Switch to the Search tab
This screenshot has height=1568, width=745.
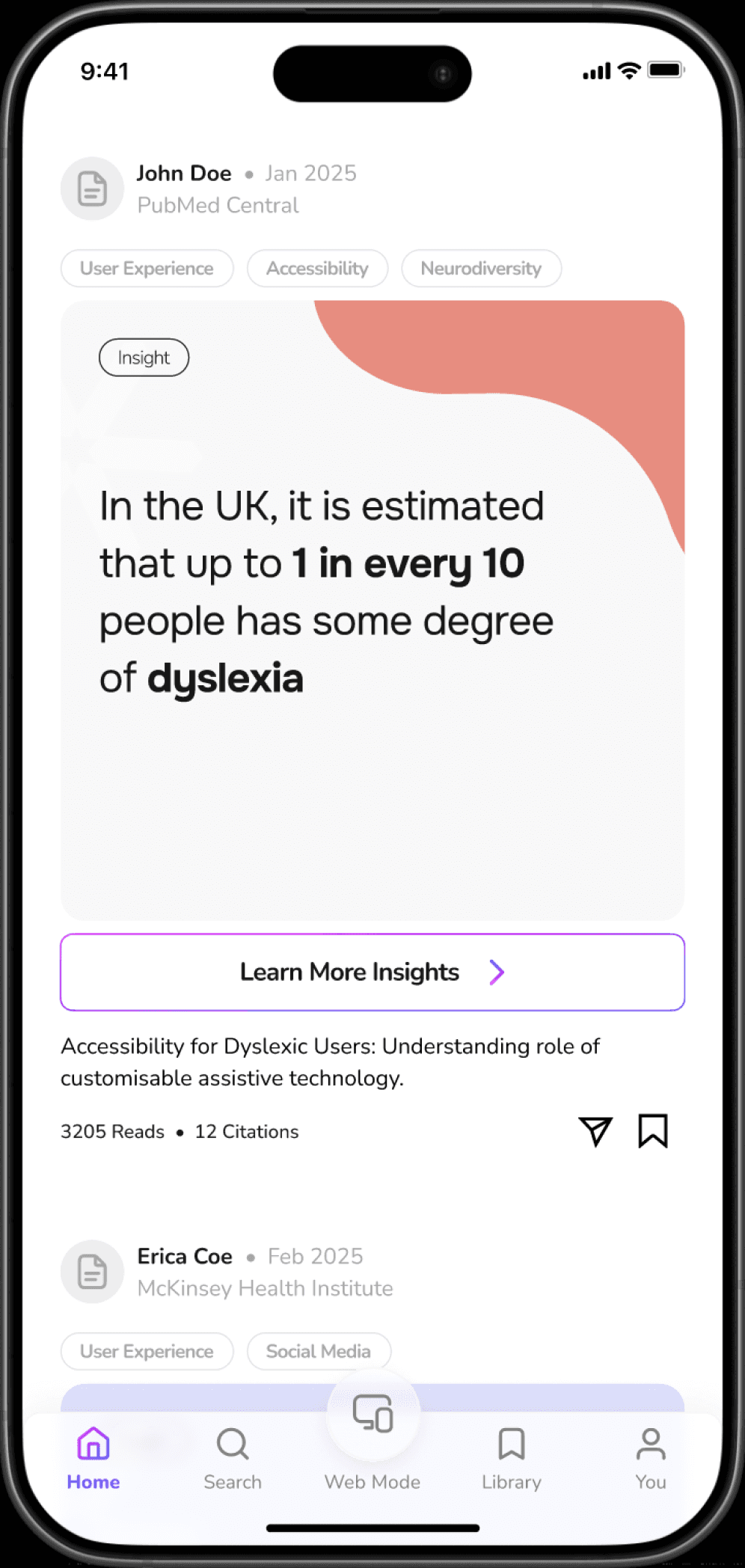coord(233,1459)
